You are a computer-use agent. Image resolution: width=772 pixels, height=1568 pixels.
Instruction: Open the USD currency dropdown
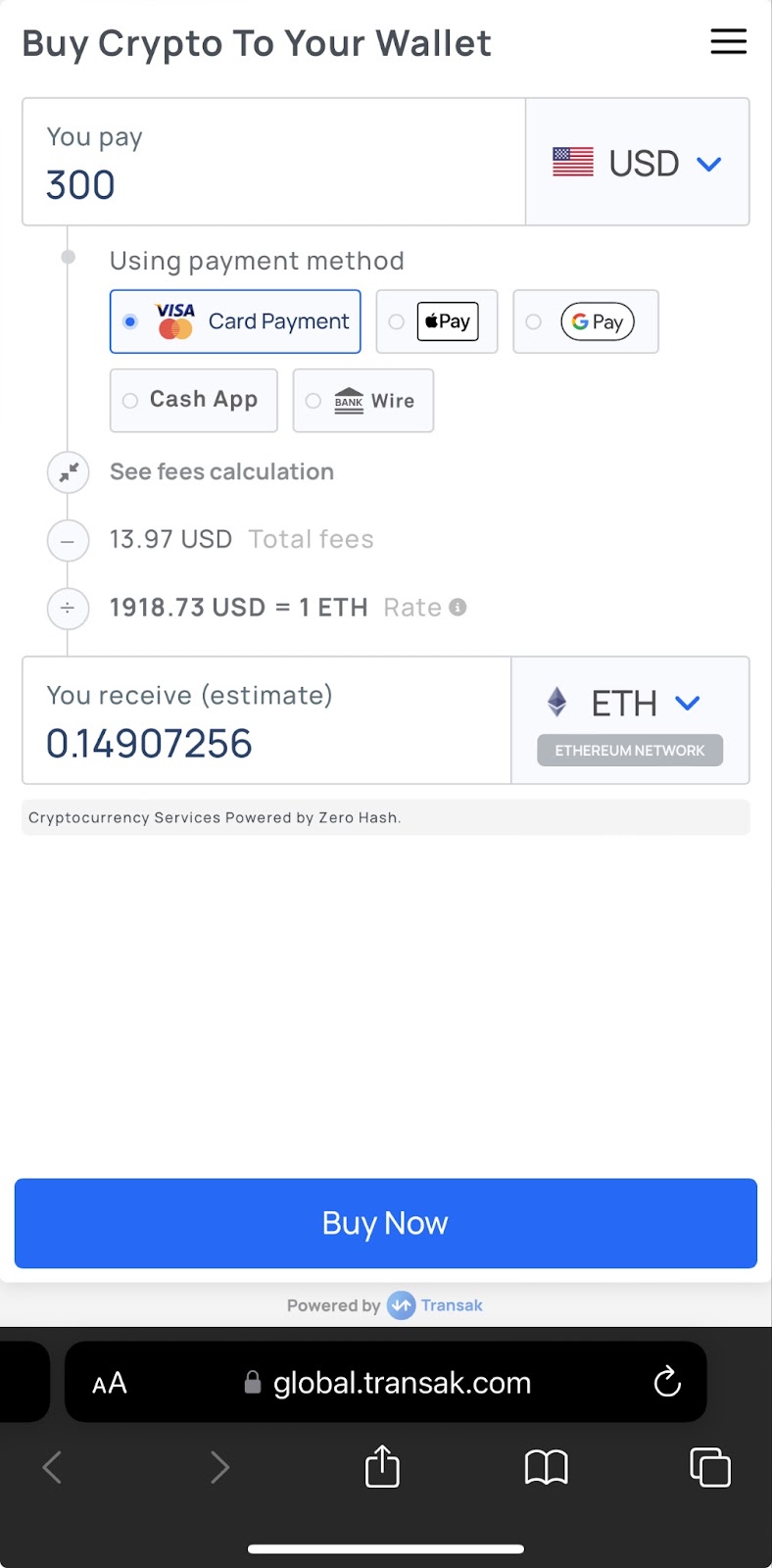tap(639, 163)
